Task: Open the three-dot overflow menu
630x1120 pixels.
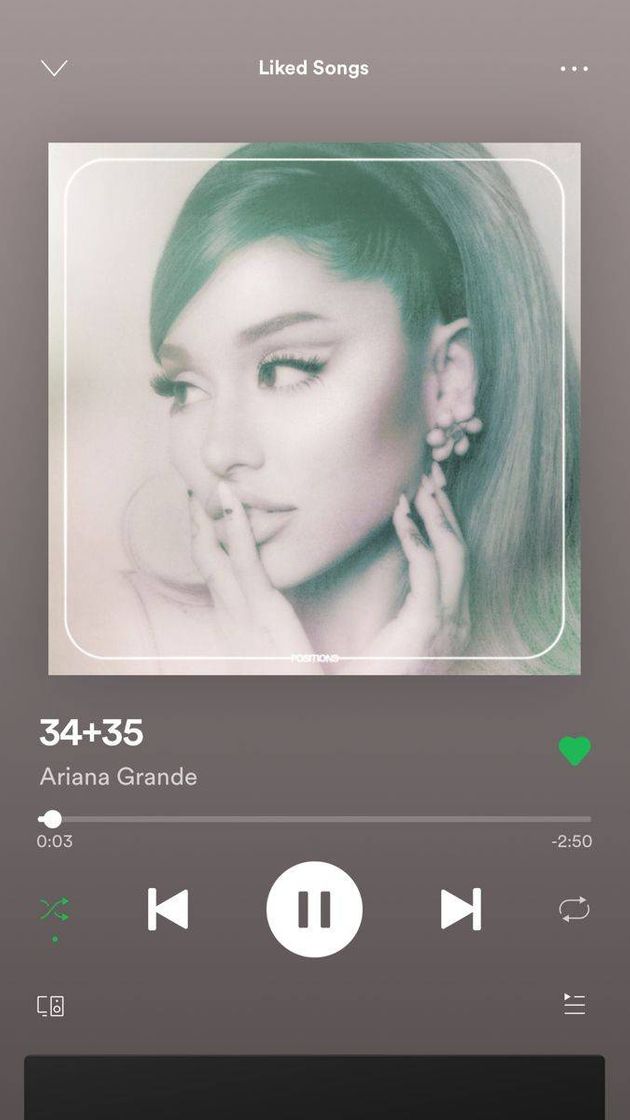Action: (574, 68)
